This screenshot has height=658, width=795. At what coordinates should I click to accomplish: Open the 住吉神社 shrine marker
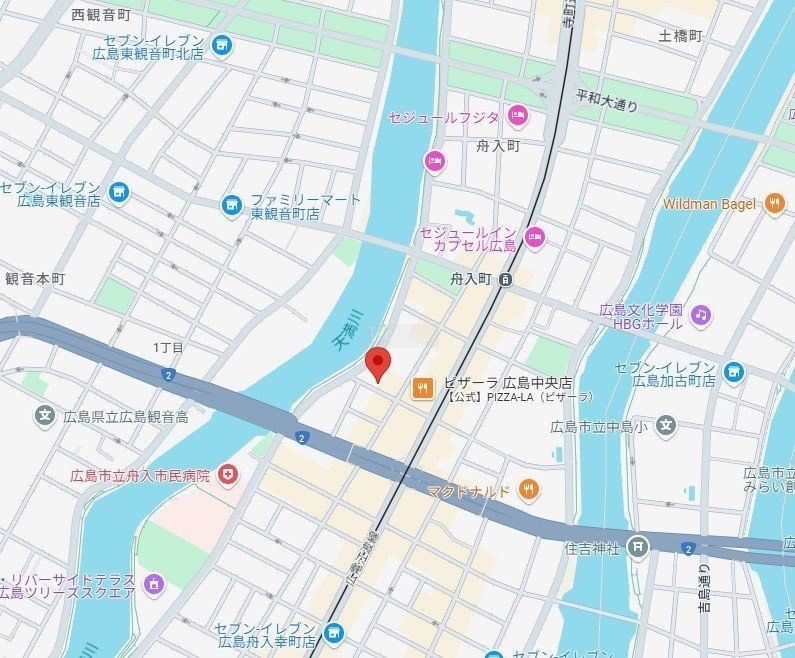pos(639,547)
